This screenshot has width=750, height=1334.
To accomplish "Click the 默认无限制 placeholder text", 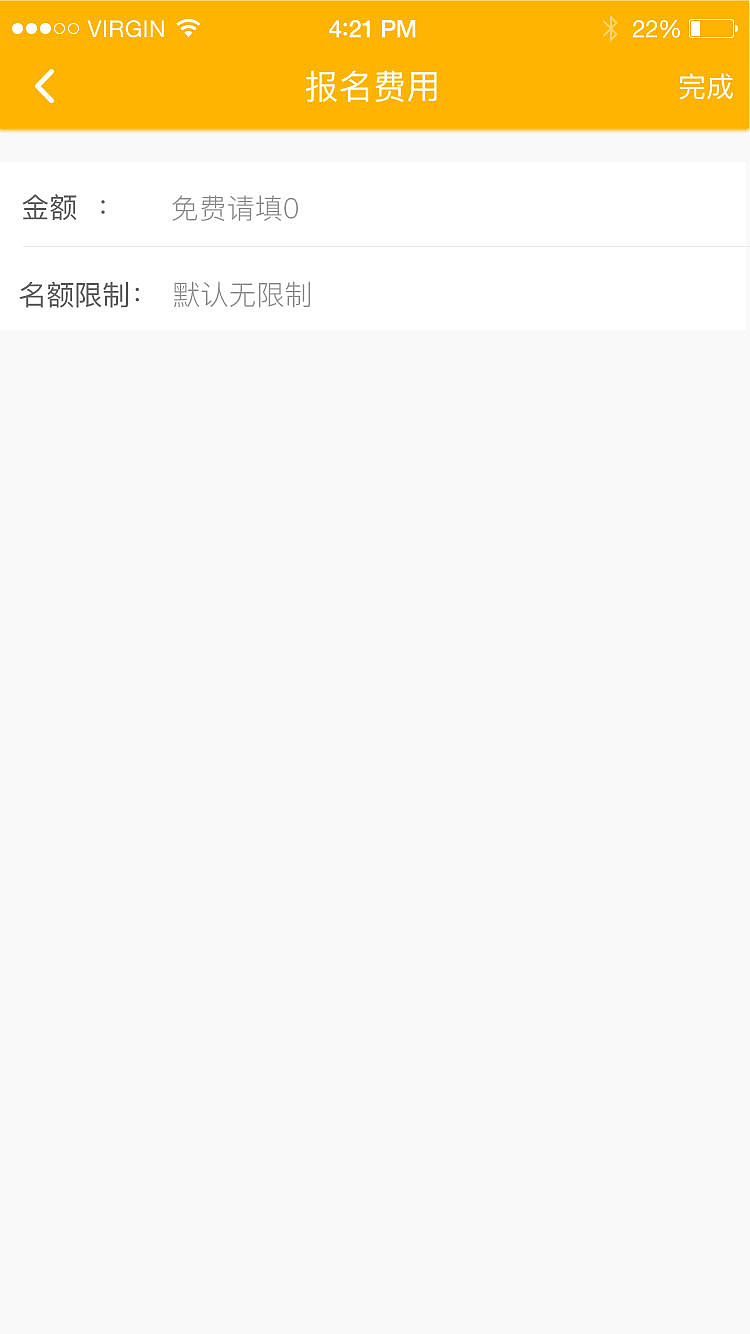I will point(241,295).
